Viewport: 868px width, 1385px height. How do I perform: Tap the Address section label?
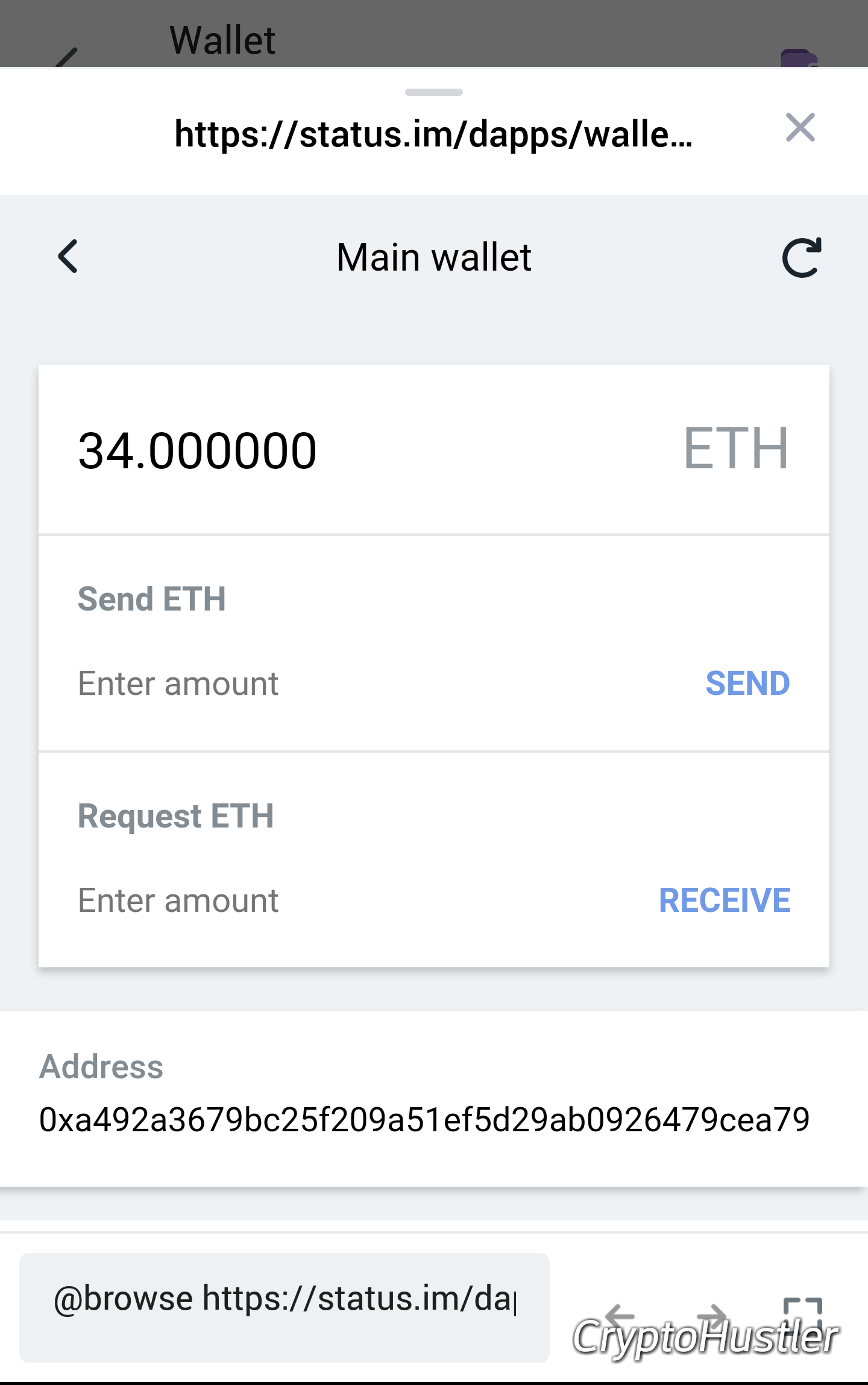101,1066
